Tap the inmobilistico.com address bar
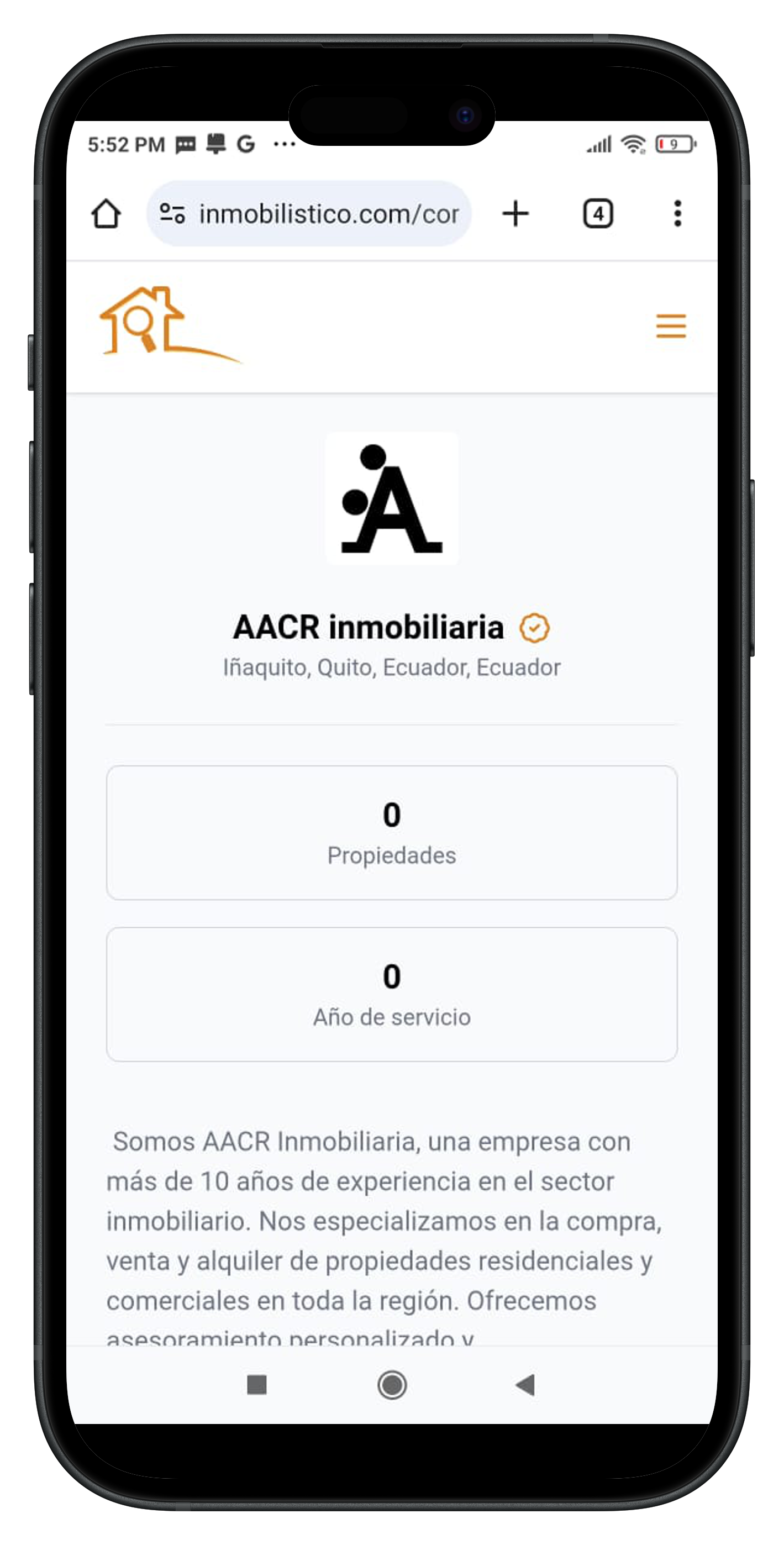The image size is (784, 1545). coord(328,213)
